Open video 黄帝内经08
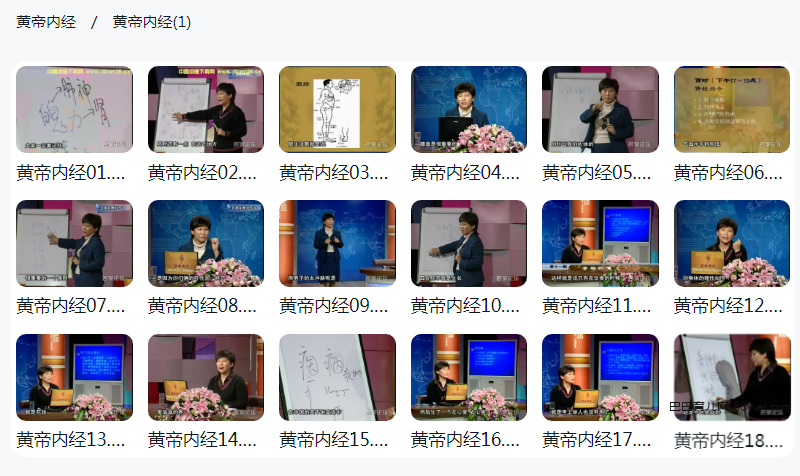This screenshot has height=476, width=800. 206,243
